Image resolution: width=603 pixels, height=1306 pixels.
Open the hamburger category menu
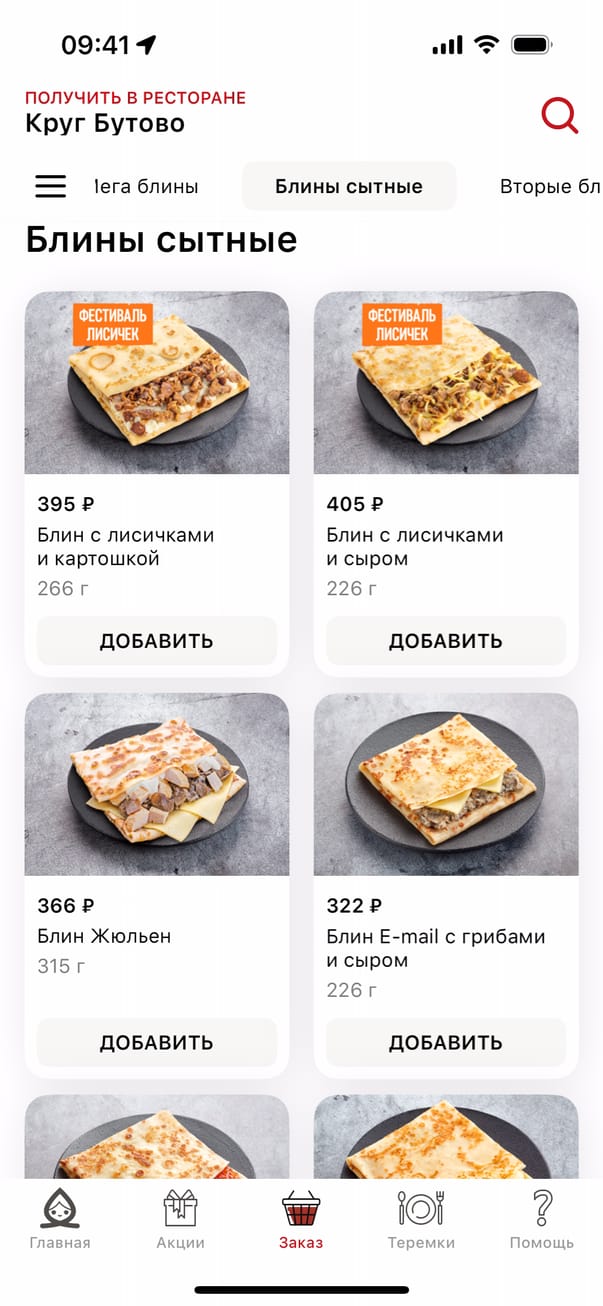coord(51,187)
